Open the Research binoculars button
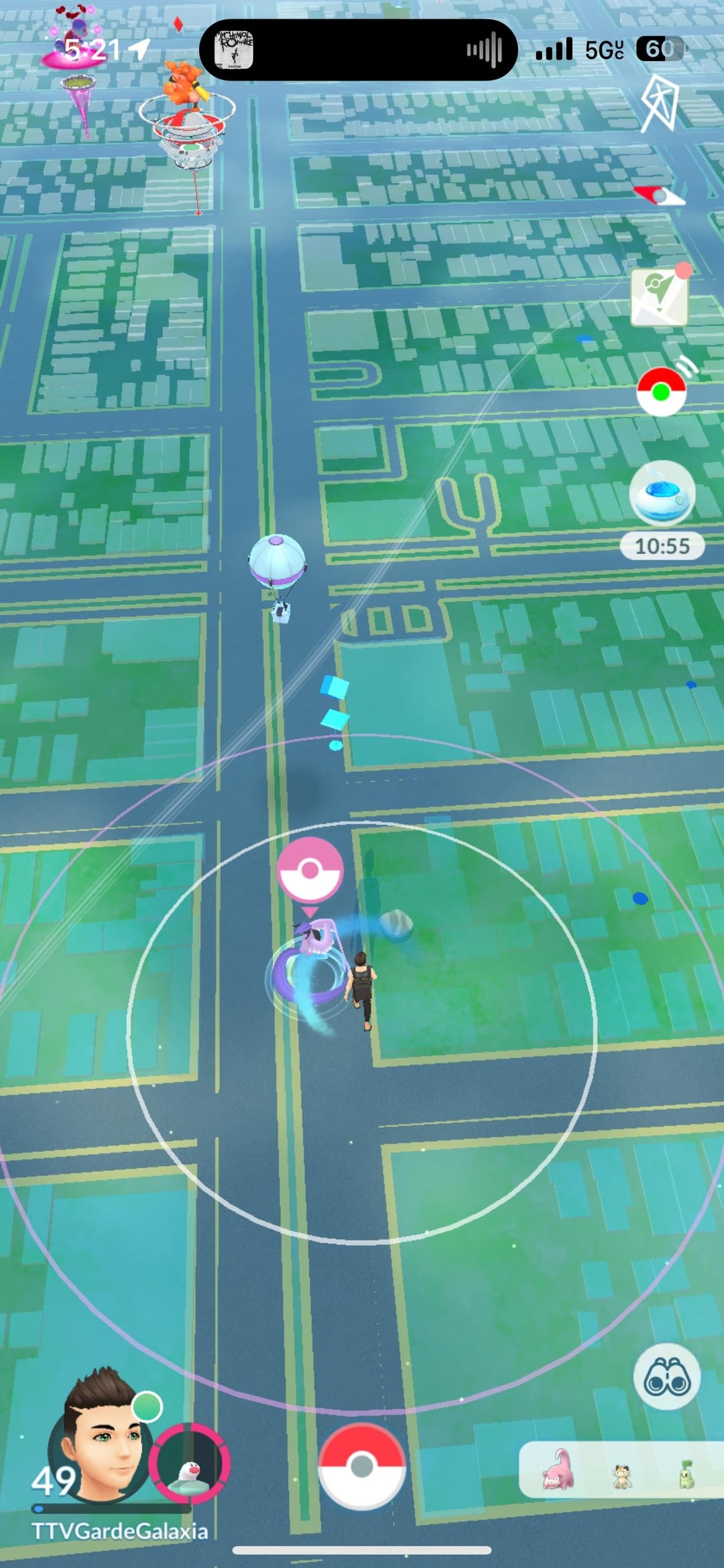The height and width of the screenshot is (1568, 724). pyautogui.click(x=666, y=1376)
